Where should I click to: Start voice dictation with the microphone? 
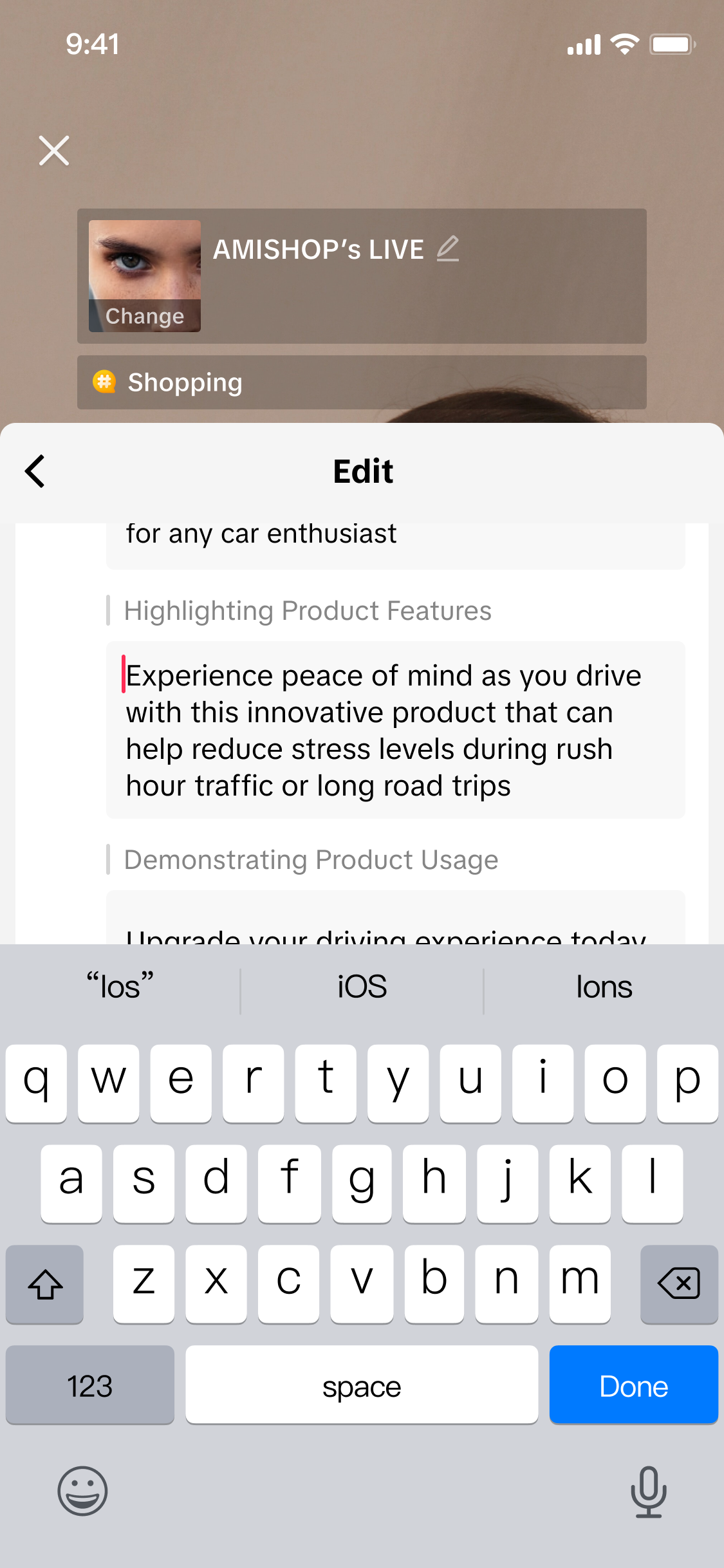coord(648,1491)
